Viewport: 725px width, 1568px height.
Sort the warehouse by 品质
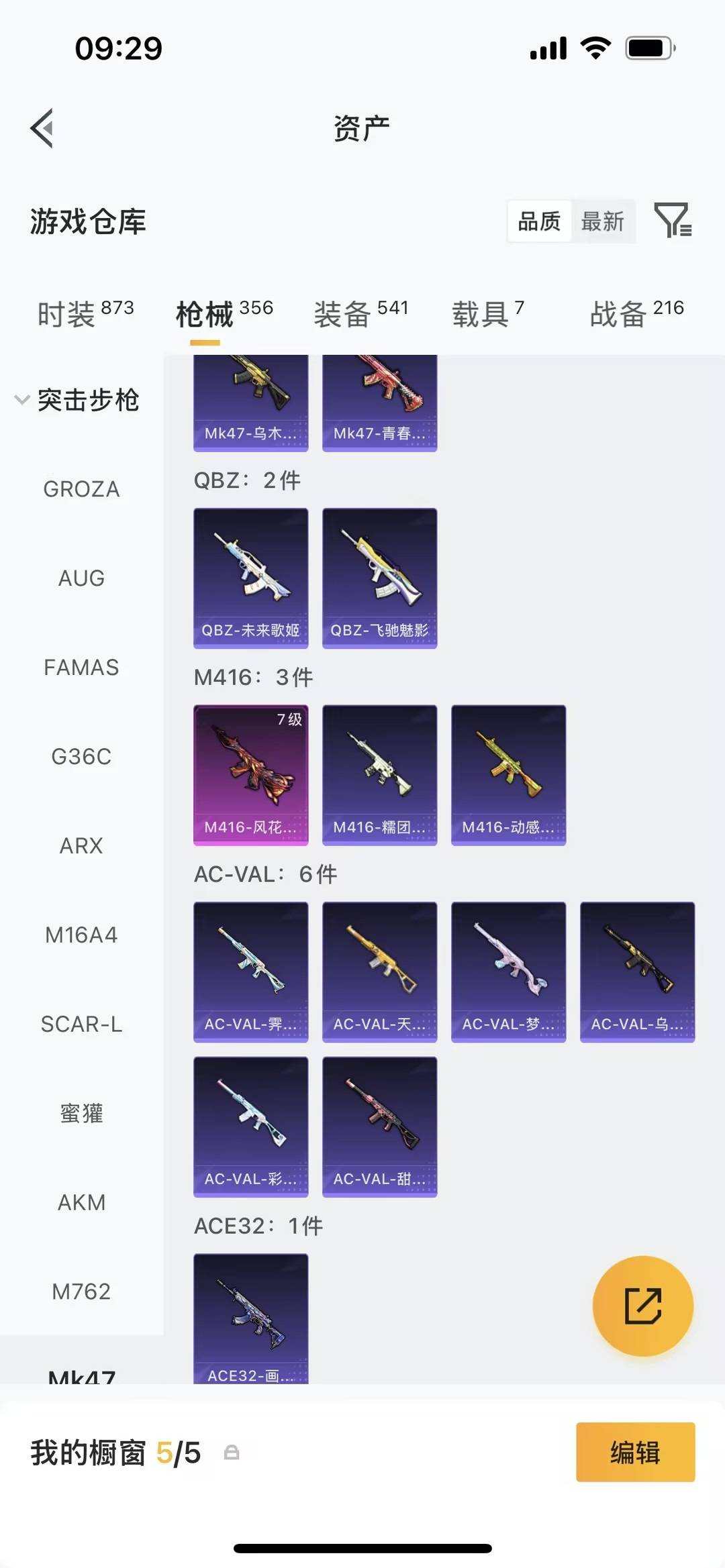(539, 221)
